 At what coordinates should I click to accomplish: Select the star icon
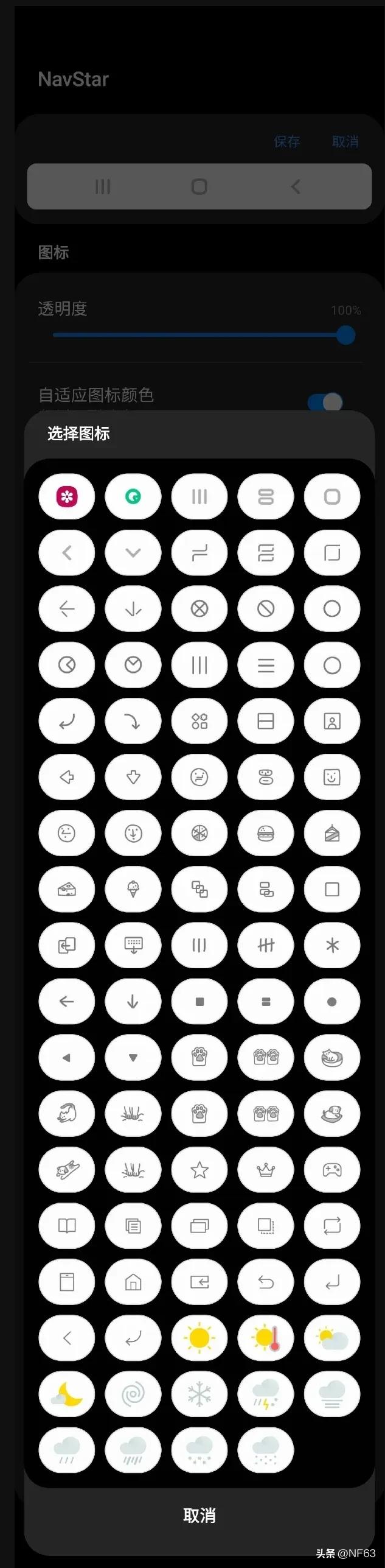(x=199, y=1170)
